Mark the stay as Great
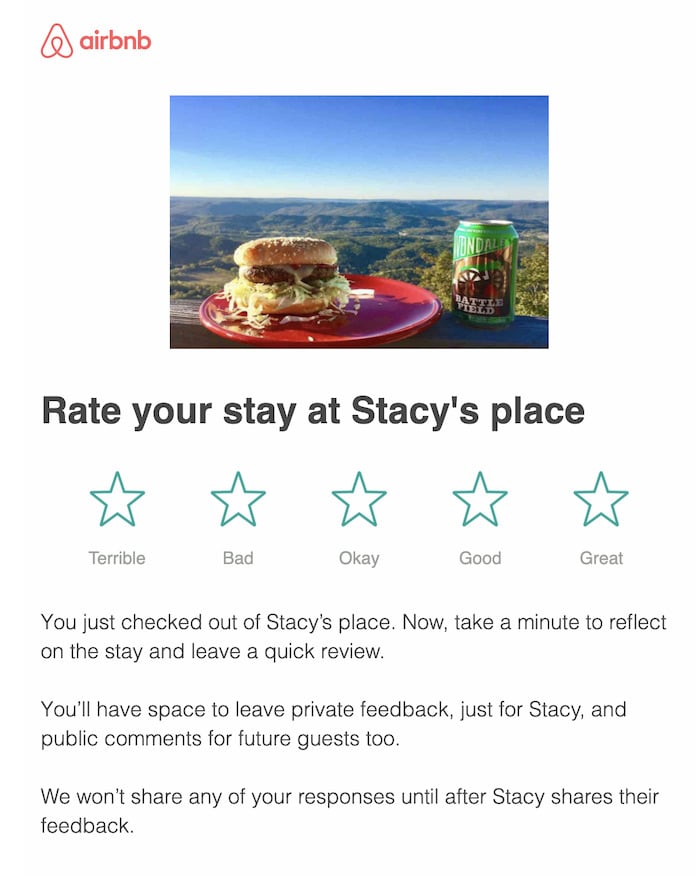This screenshot has width=700, height=877. coord(601,500)
